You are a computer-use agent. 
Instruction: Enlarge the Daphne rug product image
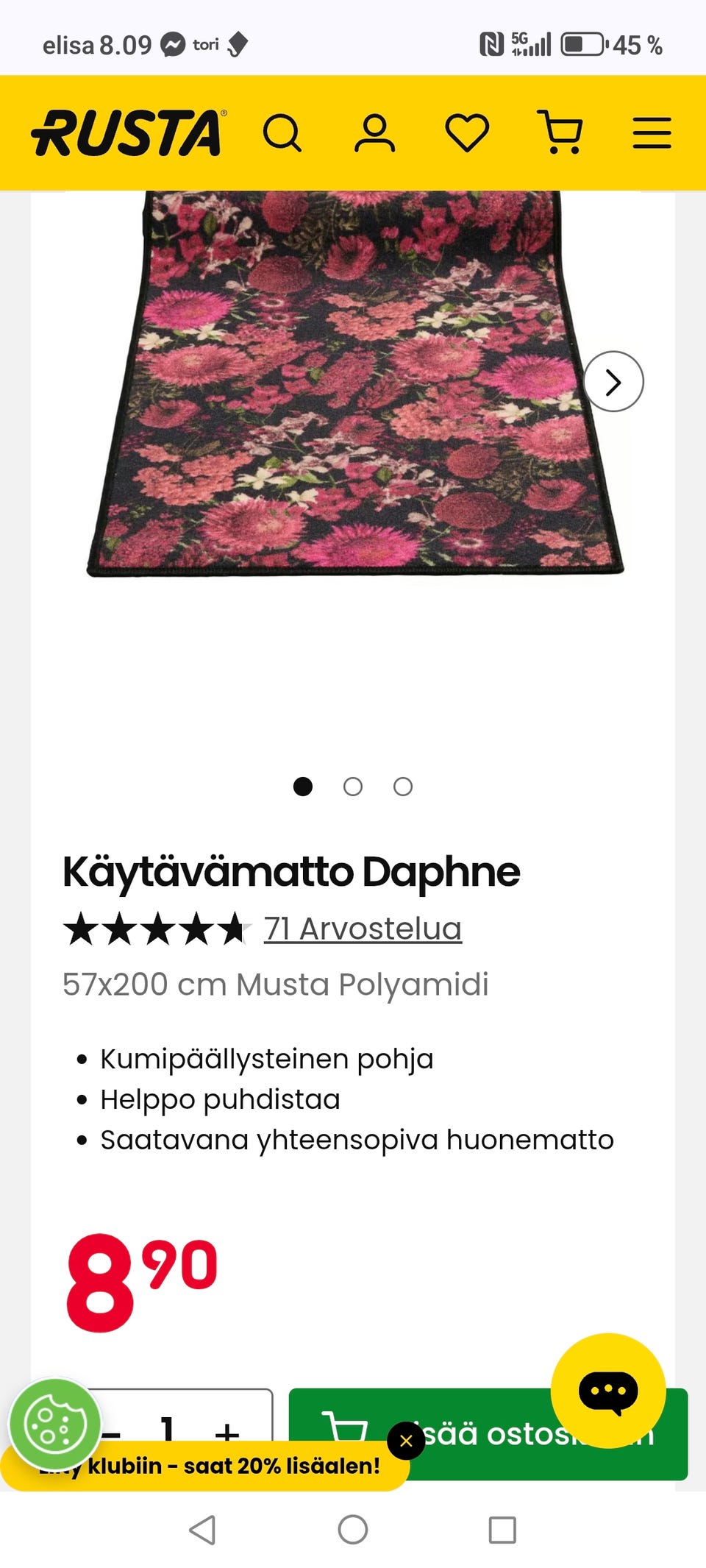pos(353,383)
